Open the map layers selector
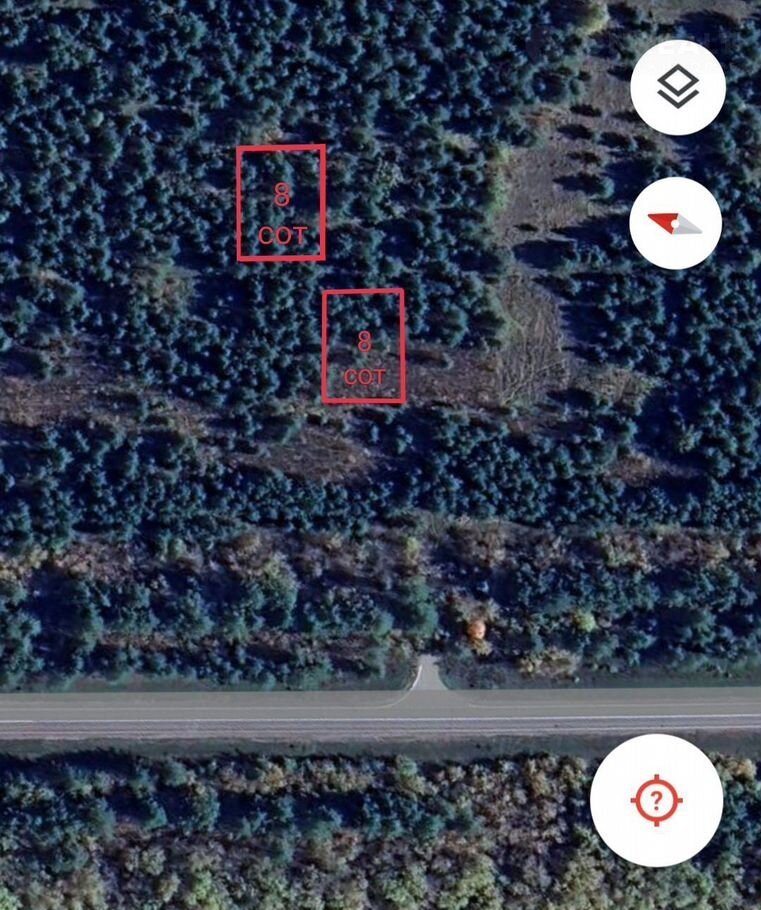761x910 pixels. (677, 89)
